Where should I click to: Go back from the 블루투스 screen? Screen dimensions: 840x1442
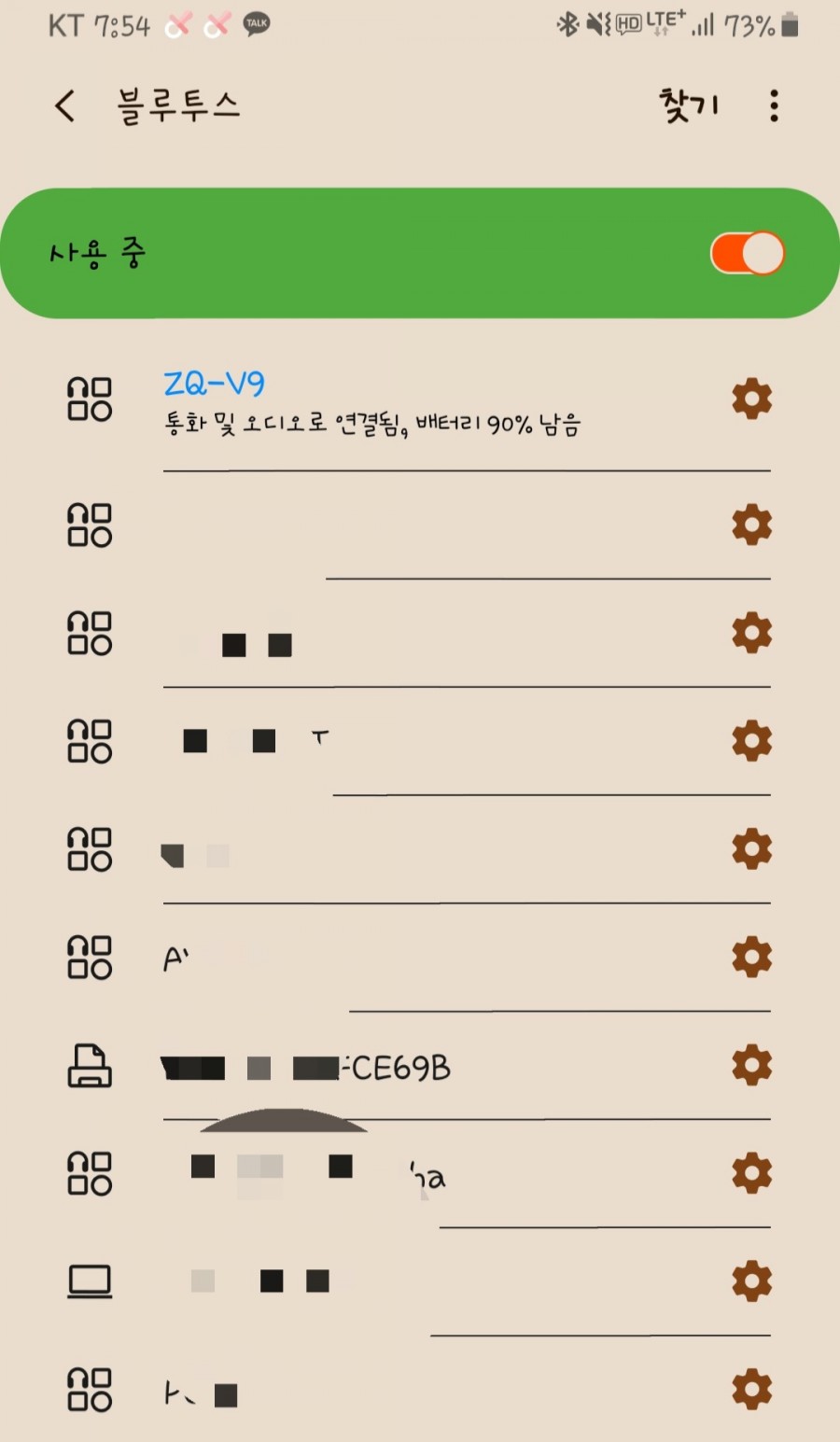pyautogui.click(x=64, y=106)
